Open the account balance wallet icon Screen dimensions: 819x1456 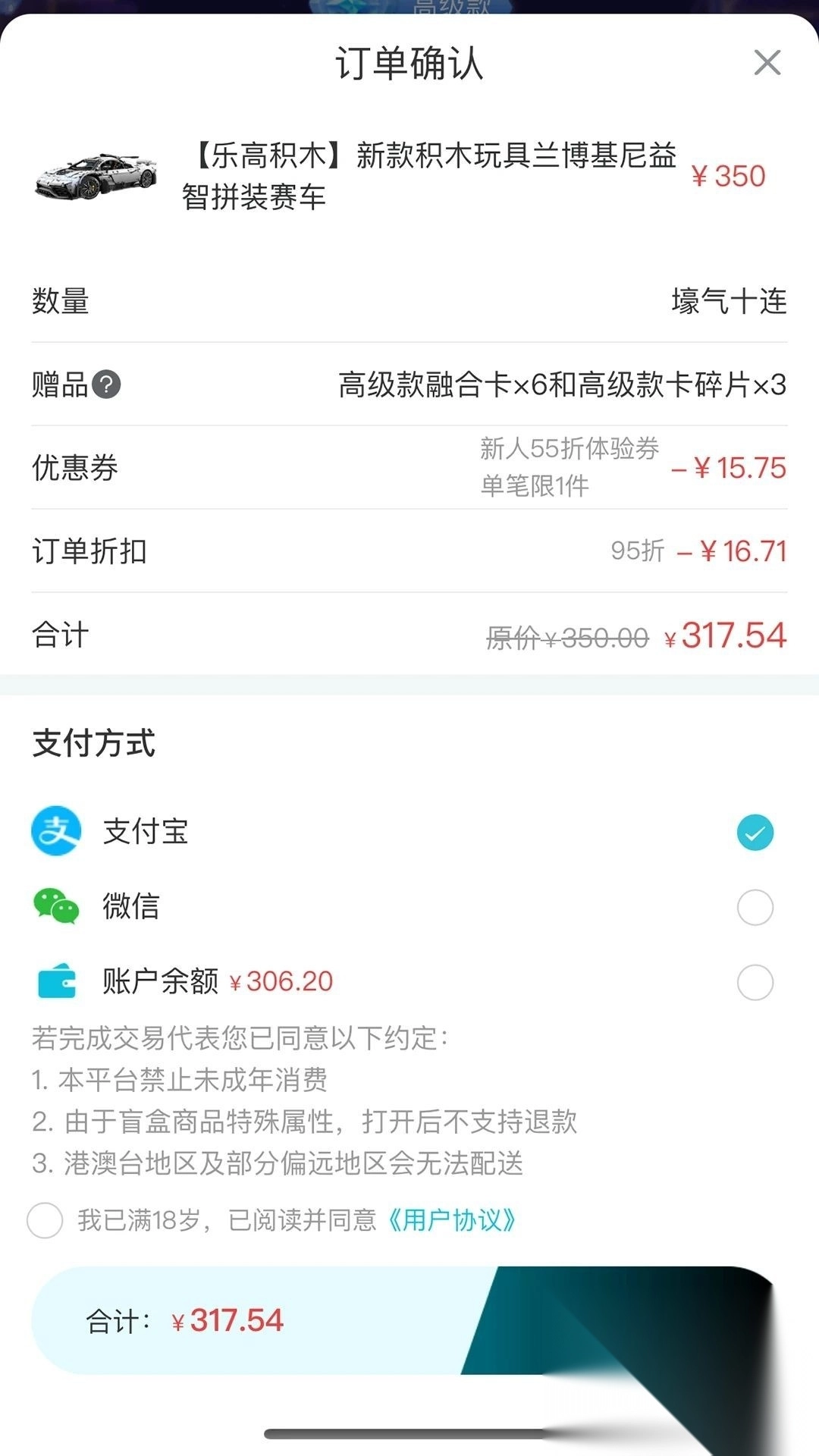click(x=55, y=981)
